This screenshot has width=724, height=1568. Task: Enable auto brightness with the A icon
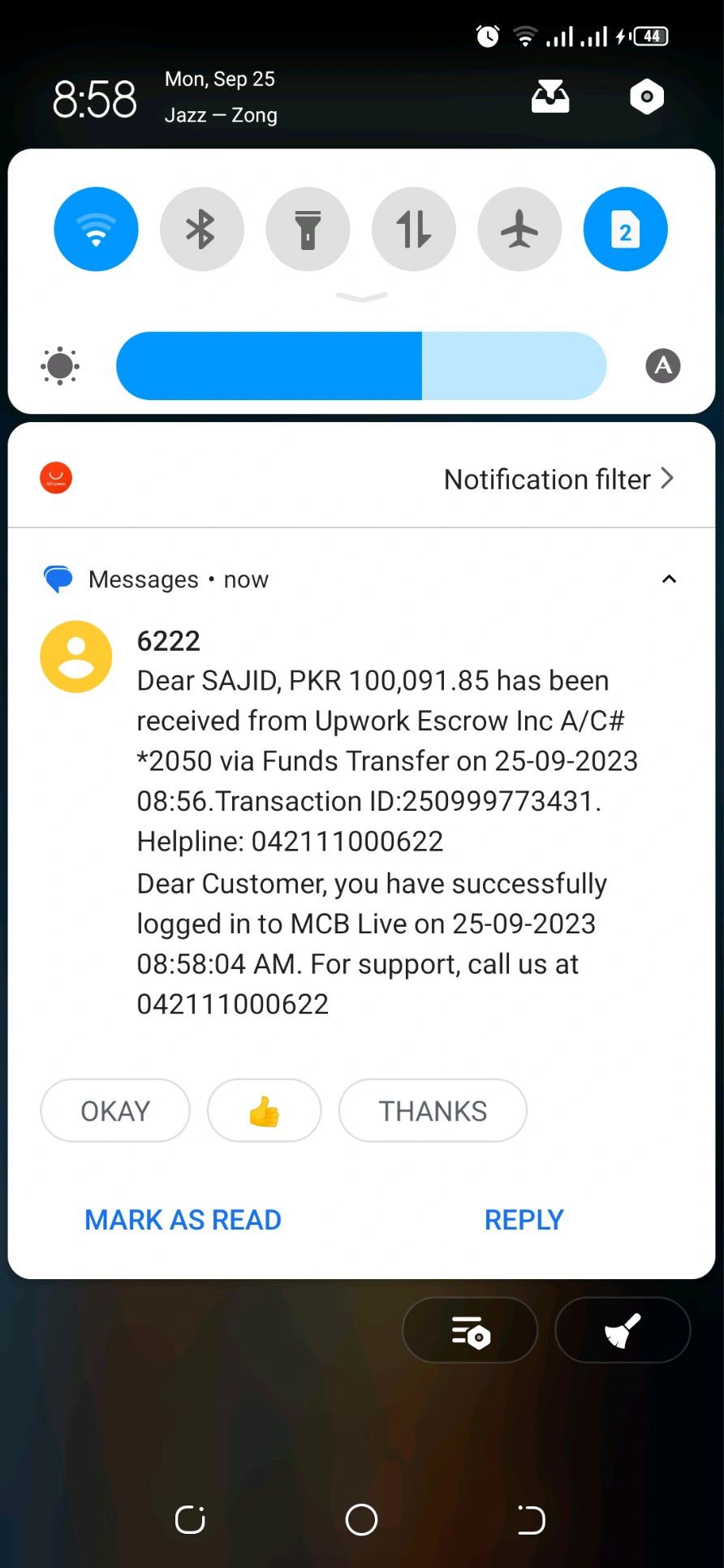point(662,366)
